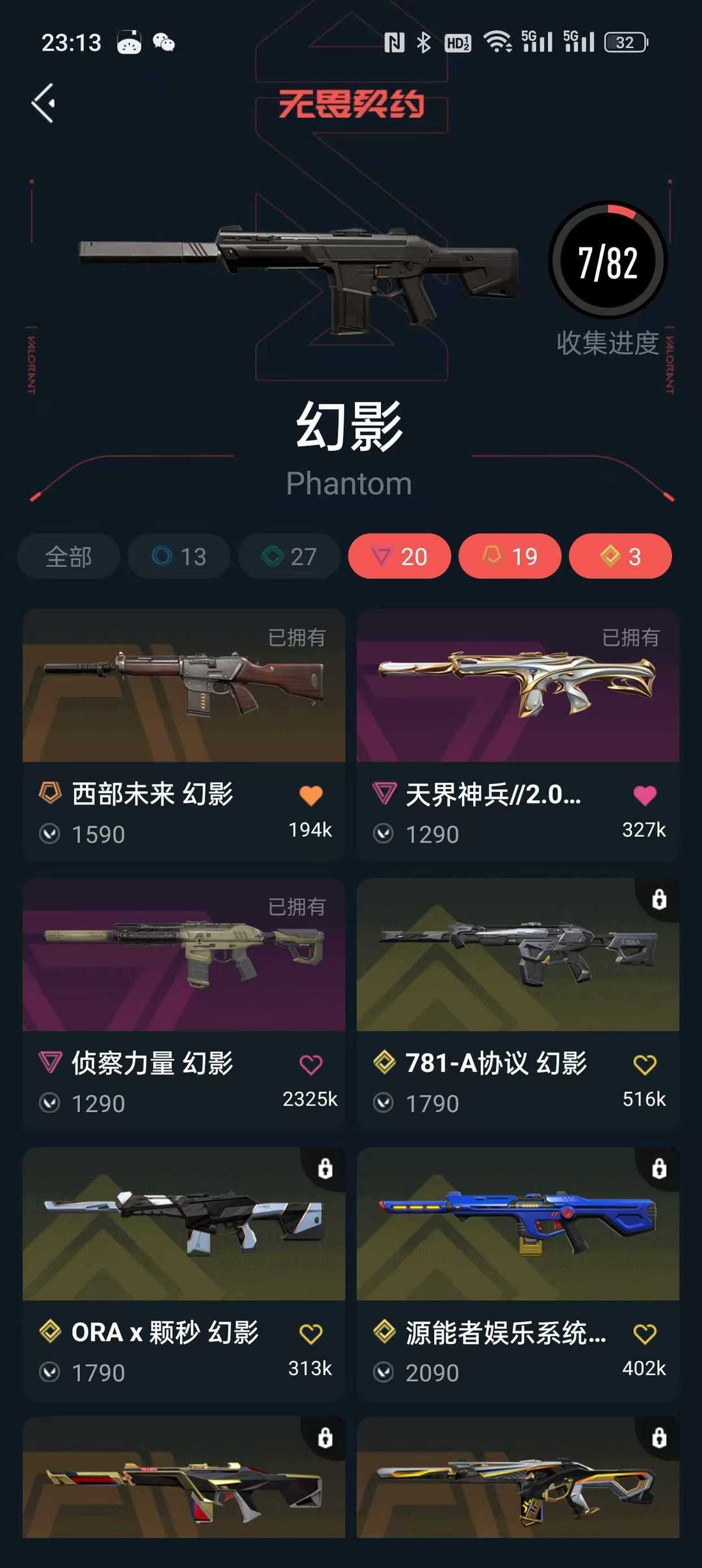Select the blue rarity filter showing 13
The height and width of the screenshot is (1568, 702).
tap(178, 556)
